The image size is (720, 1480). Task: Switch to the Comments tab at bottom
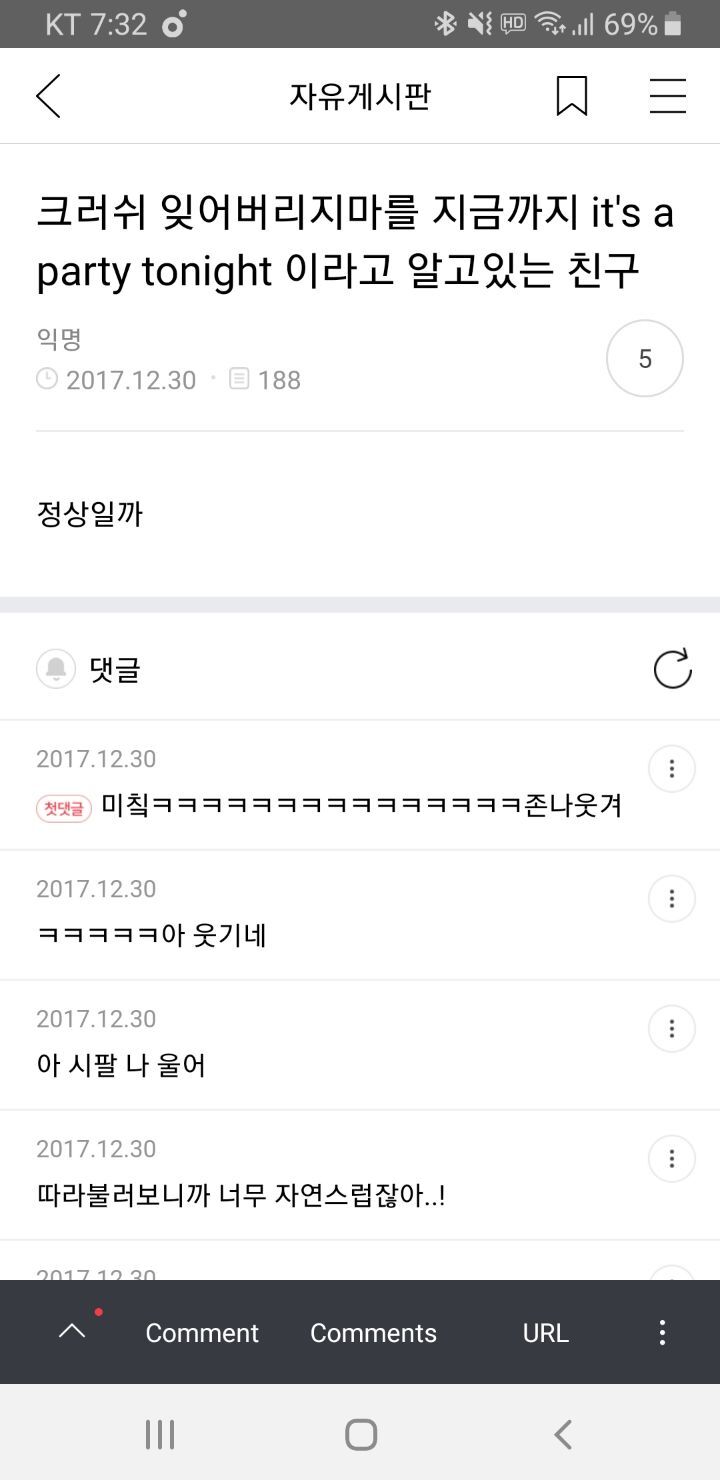click(373, 1332)
